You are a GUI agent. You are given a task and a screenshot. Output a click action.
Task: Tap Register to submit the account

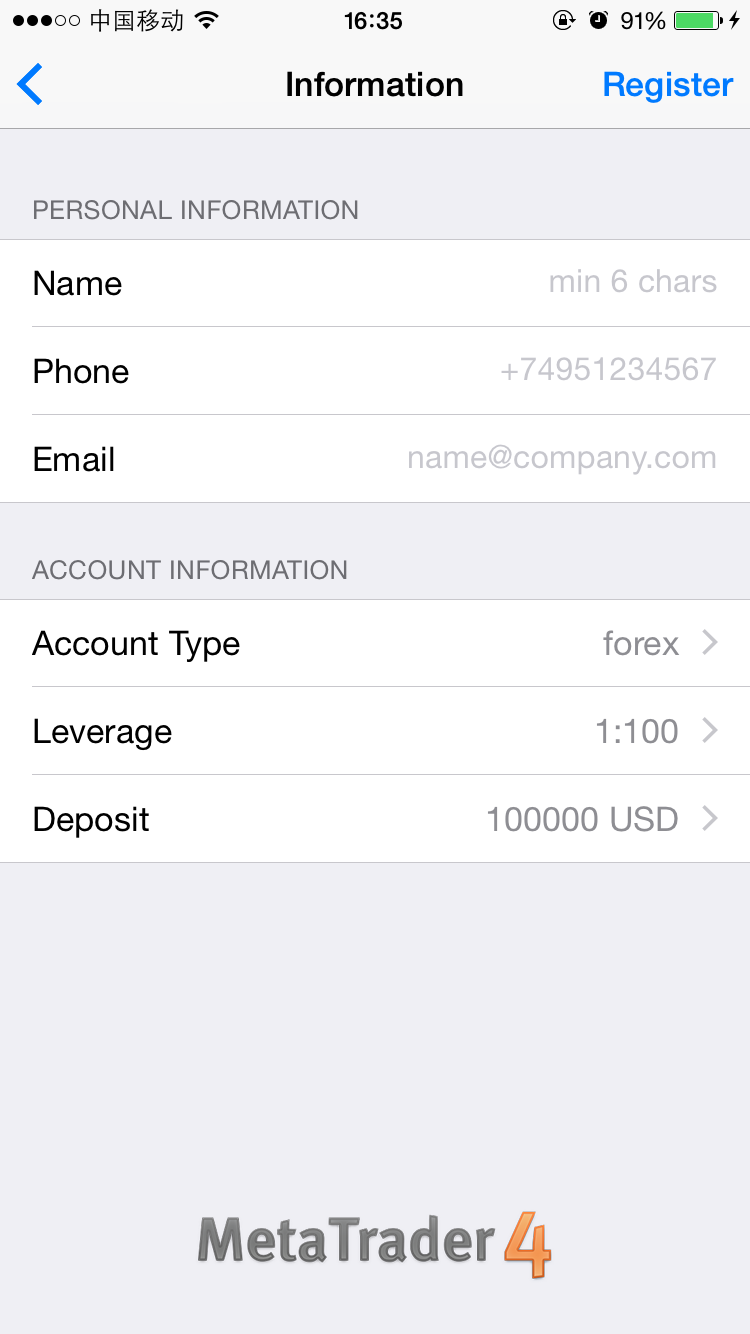[x=667, y=85]
